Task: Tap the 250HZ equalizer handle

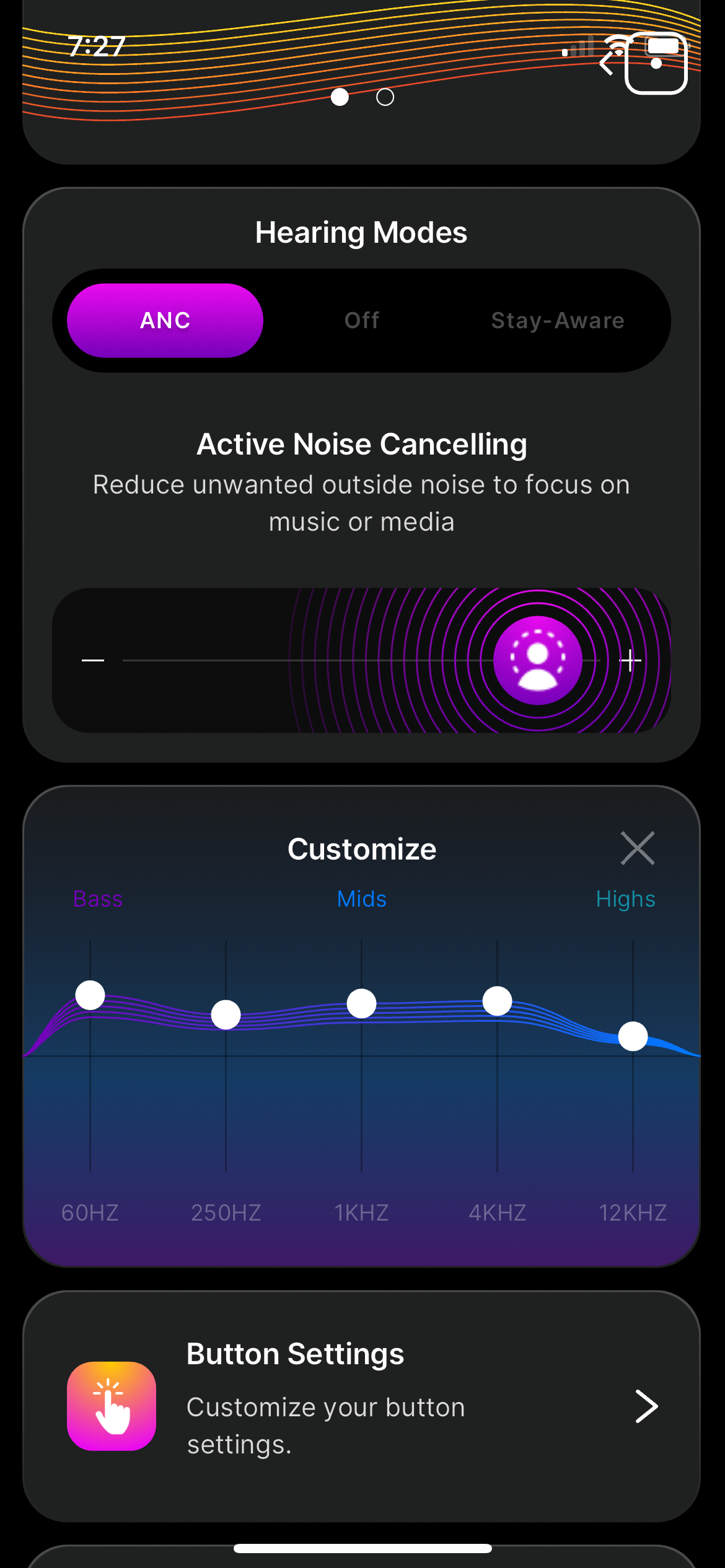Action: (x=226, y=1014)
